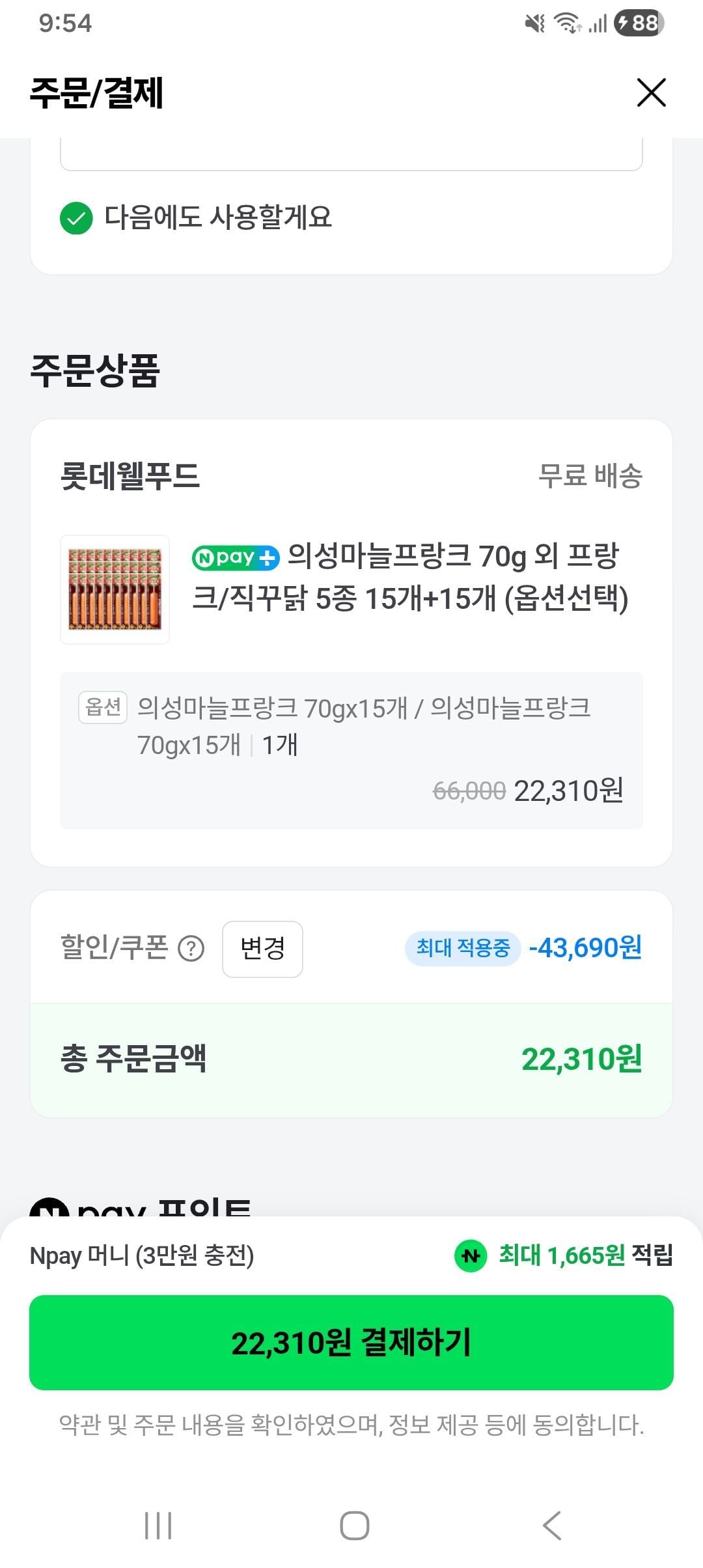Open the 의성마늘프랑크 product thumbnail
This screenshot has width=703, height=1568.
[x=115, y=589]
